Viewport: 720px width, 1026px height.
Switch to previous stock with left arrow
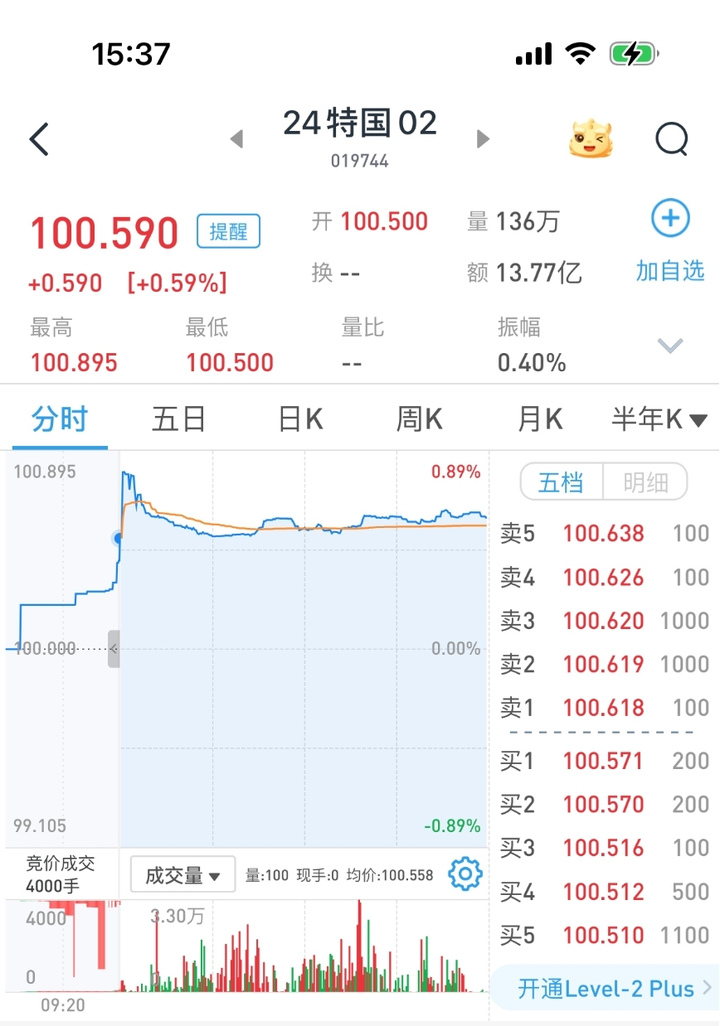point(237,138)
